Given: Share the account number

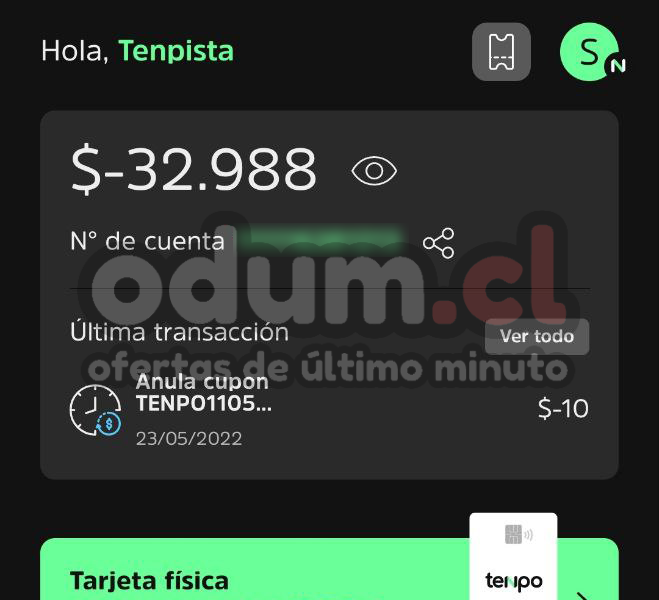Looking at the screenshot, I should click(x=438, y=243).
